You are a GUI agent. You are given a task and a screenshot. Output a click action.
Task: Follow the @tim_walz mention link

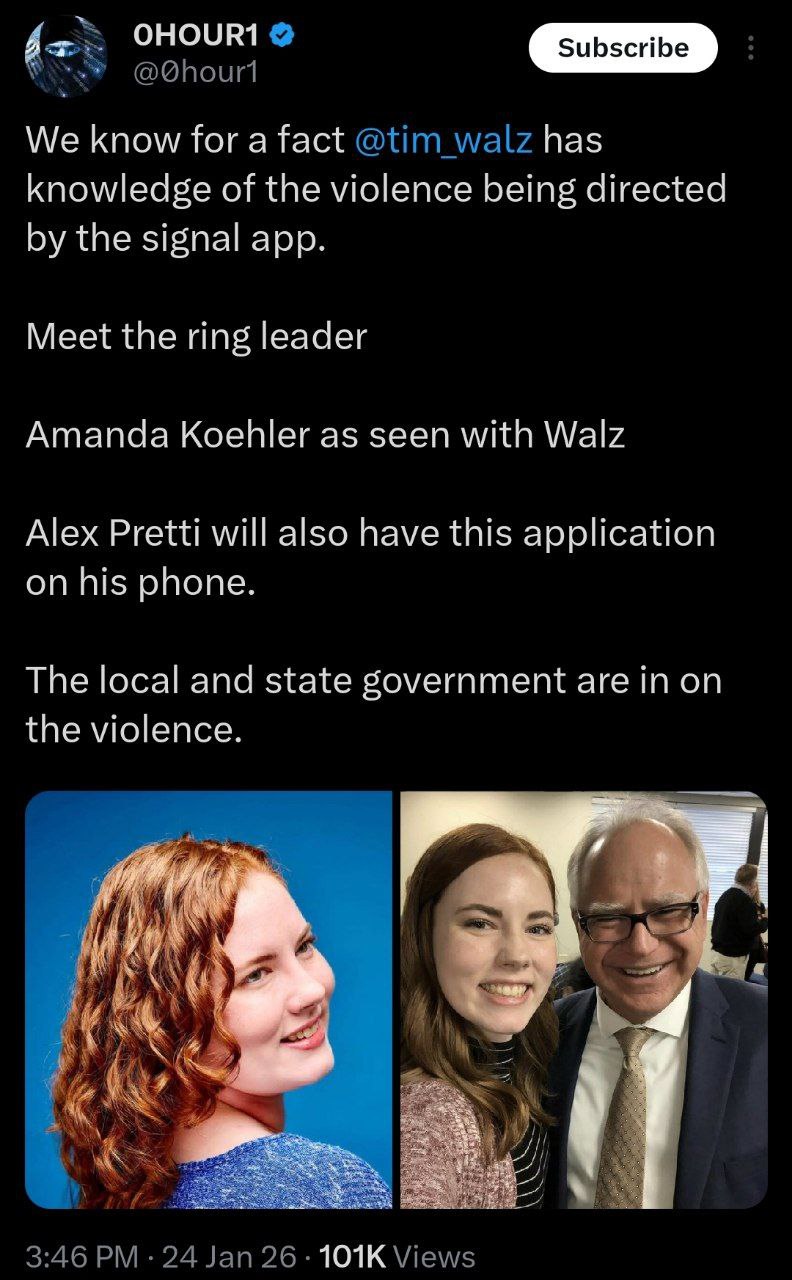(444, 140)
